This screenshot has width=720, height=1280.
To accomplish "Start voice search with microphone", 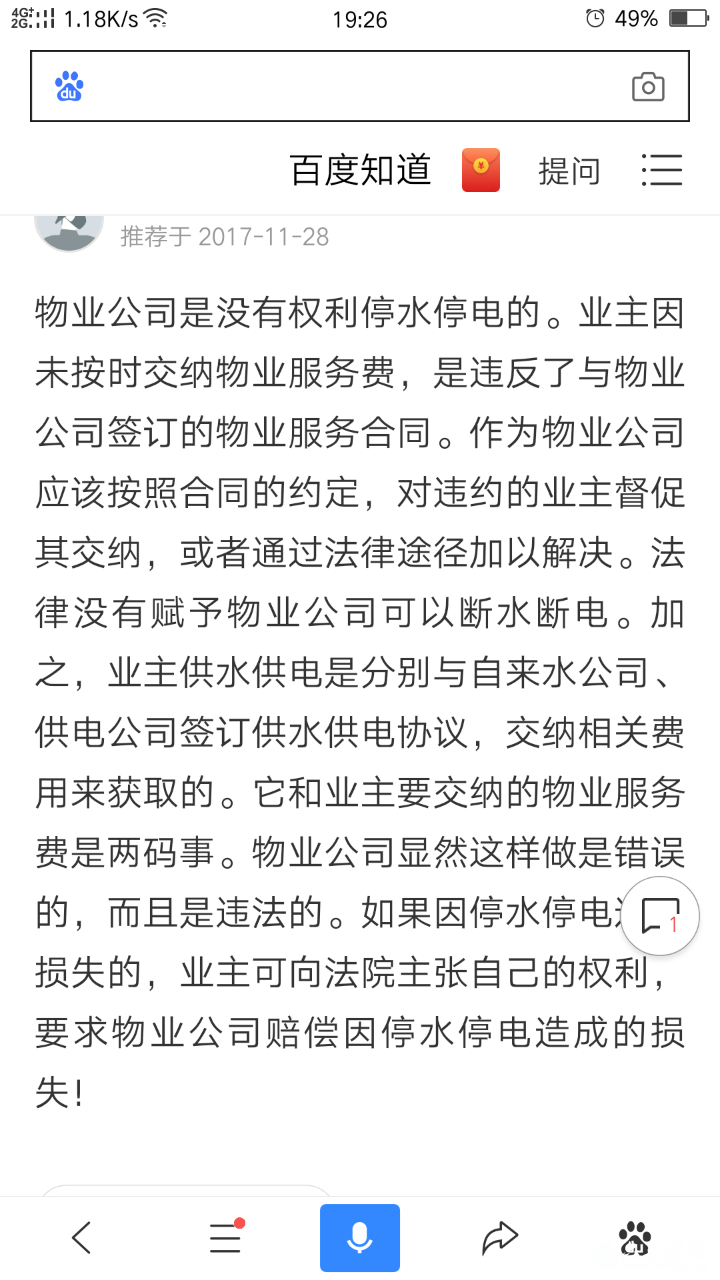I will point(360,1238).
